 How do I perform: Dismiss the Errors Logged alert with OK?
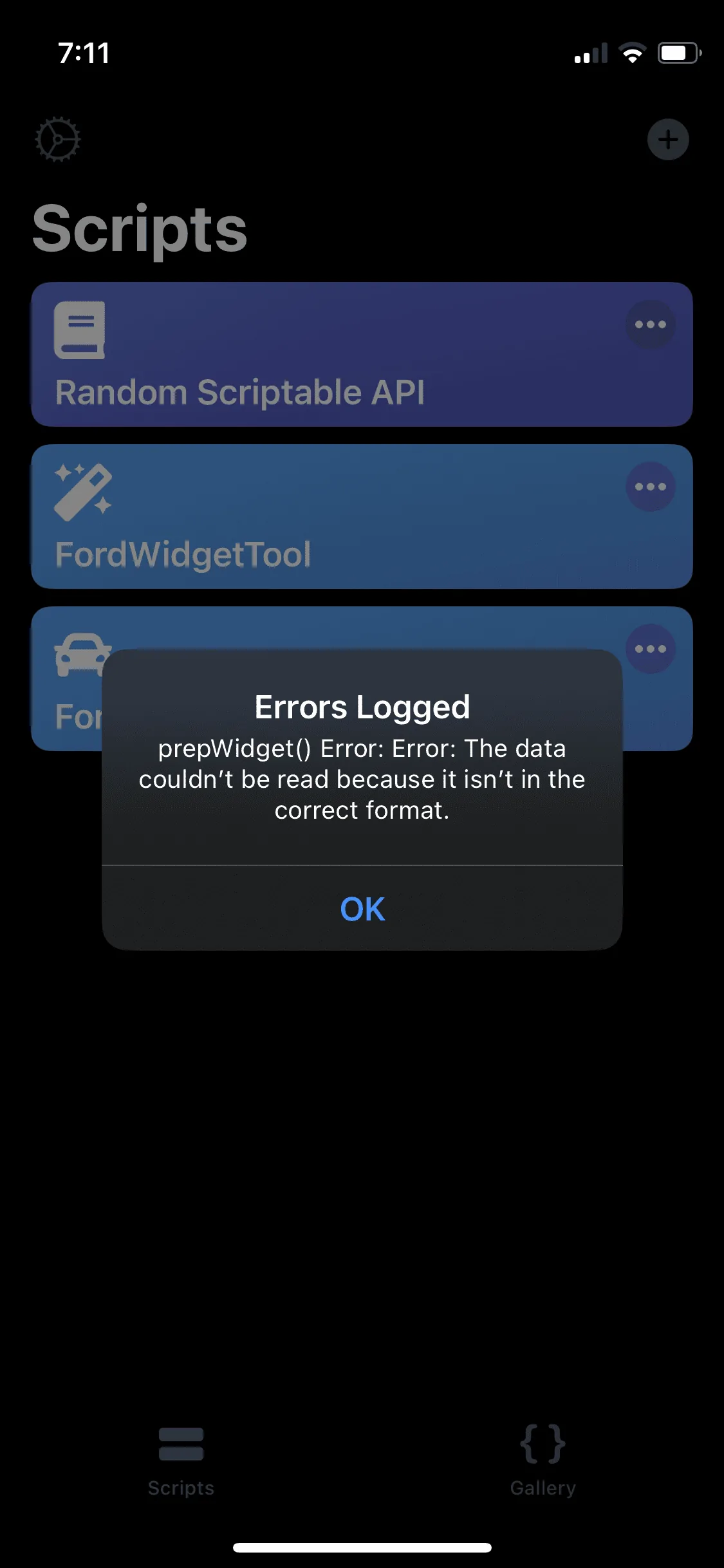point(362,910)
